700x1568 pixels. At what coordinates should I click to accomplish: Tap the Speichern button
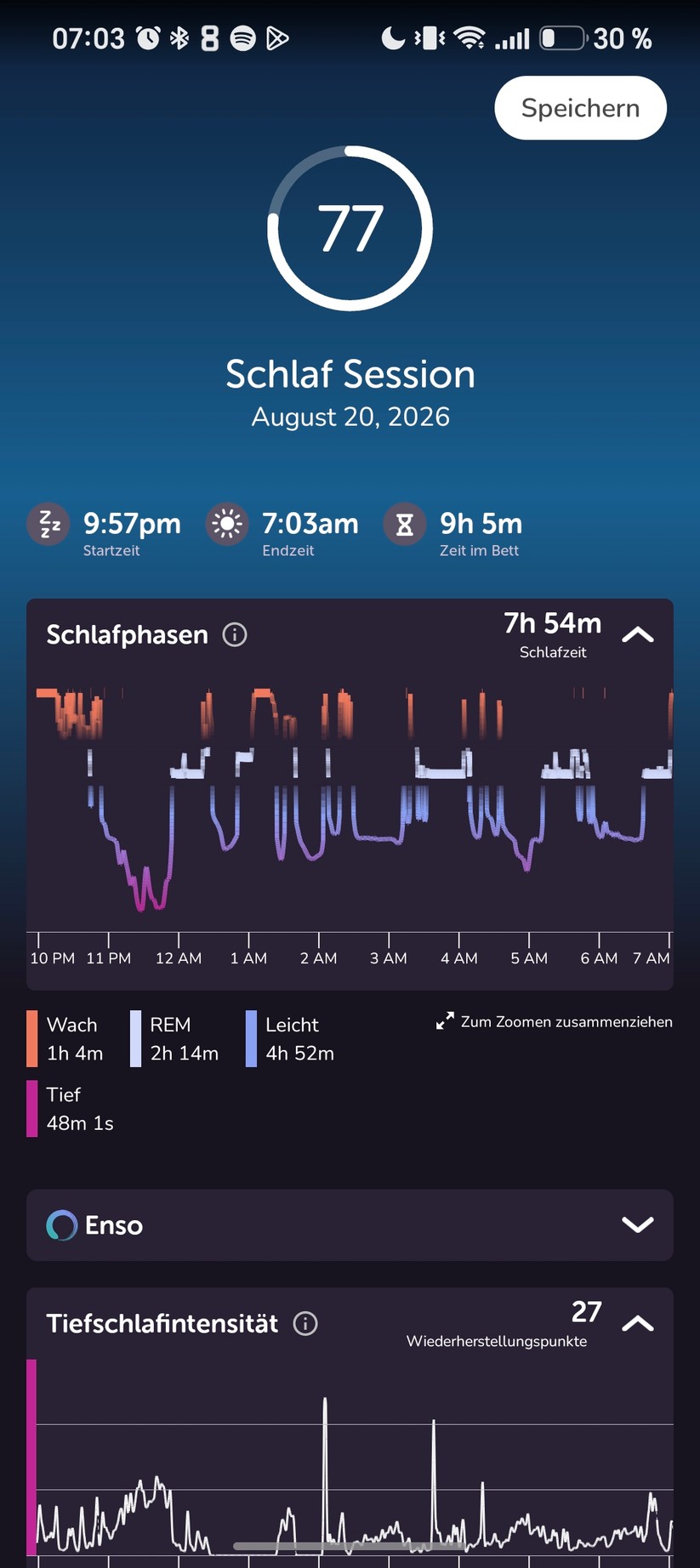580,108
